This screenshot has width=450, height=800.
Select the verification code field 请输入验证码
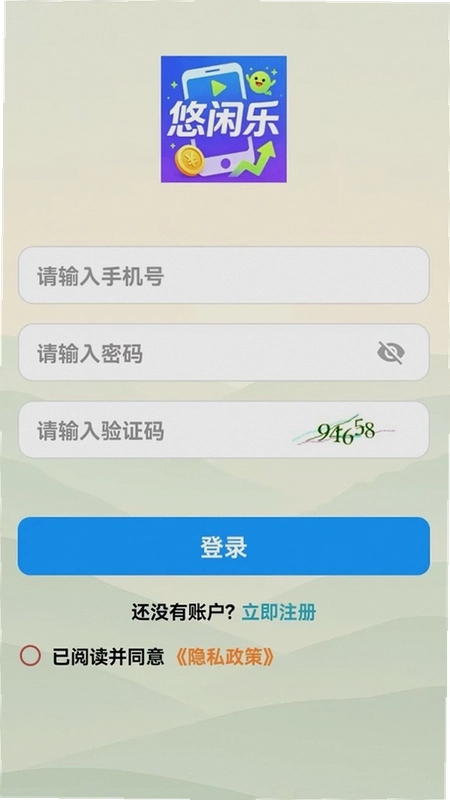pos(223,430)
